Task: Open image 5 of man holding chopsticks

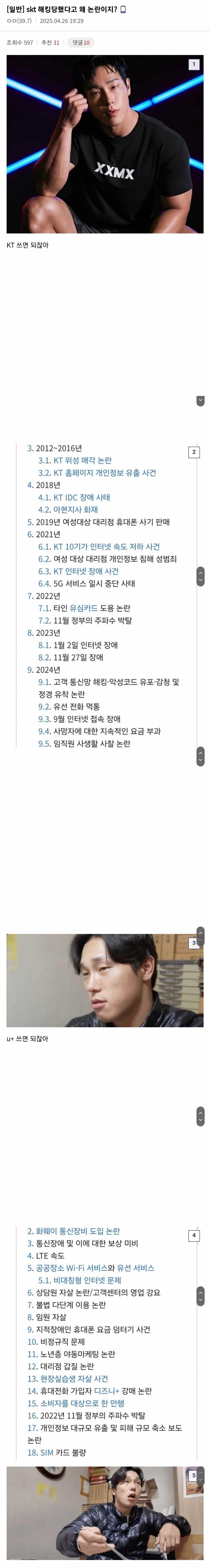Action: [x=105, y=1516]
